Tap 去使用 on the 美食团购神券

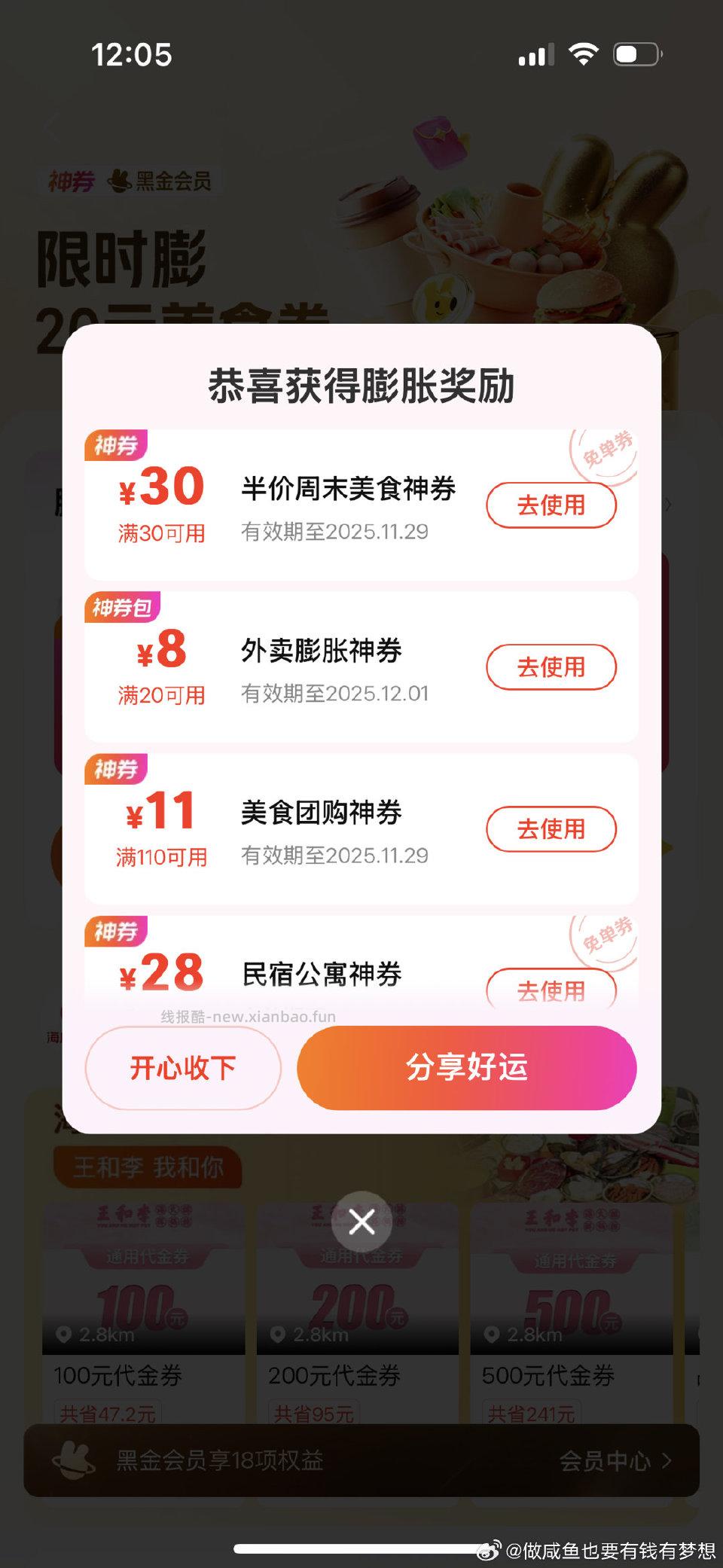coord(551,828)
